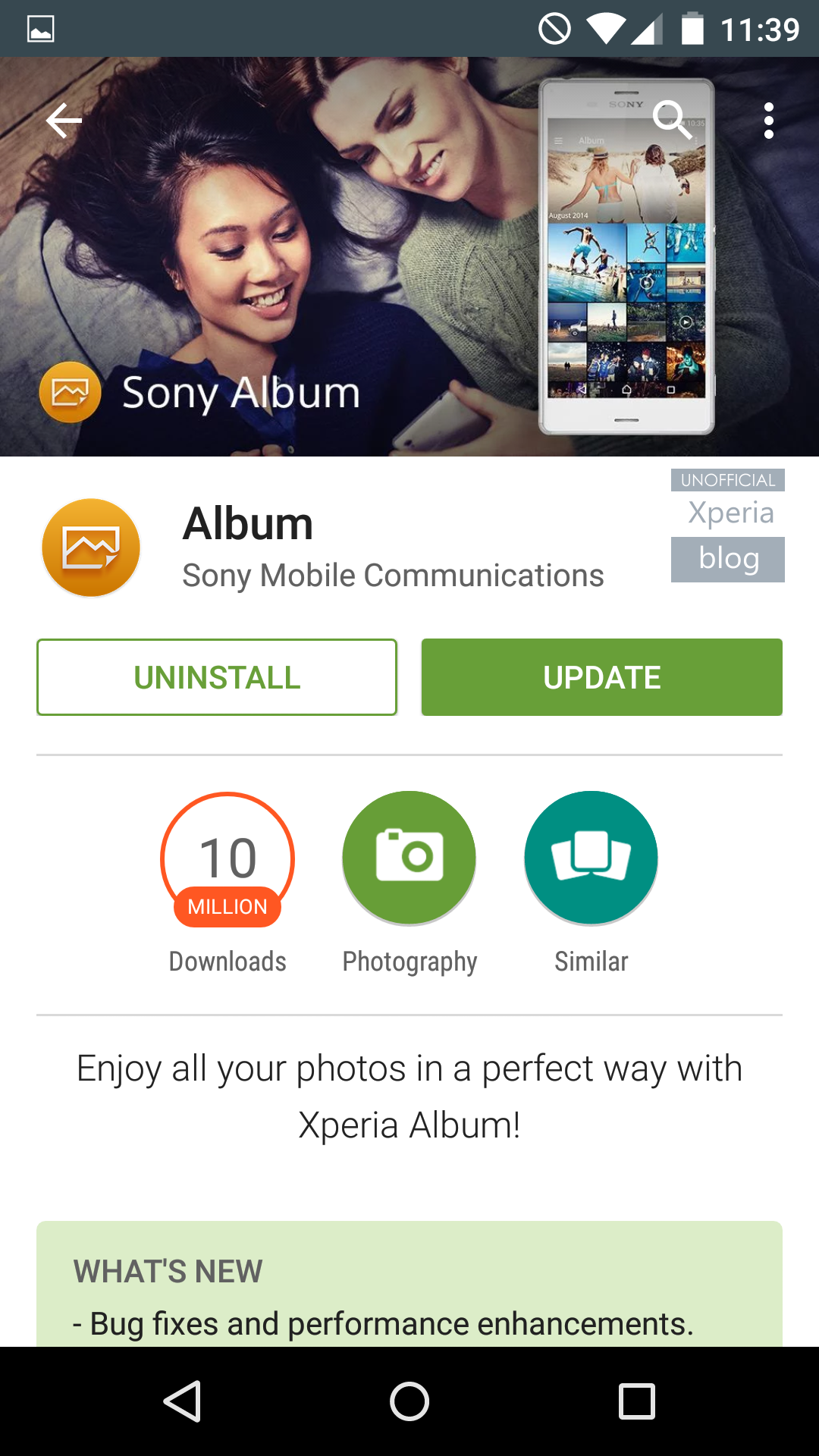Read the full Xperia Album description
Image resolution: width=819 pixels, height=1456 pixels.
point(409,1097)
